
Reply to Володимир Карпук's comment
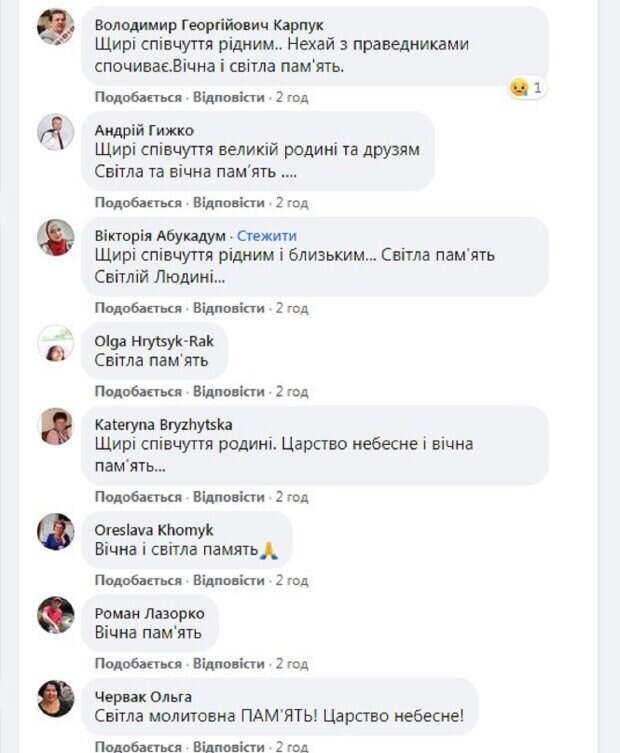pyautogui.click(x=228, y=97)
